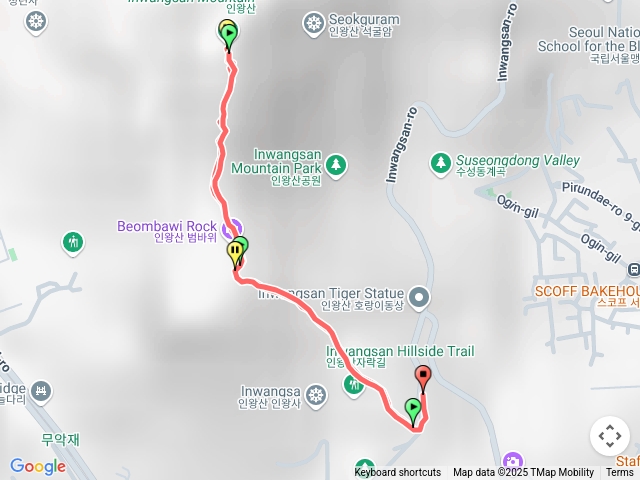640x480 pixels.
Task: Select the Inwangsan Tiger Statue pin
Action: (419, 296)
